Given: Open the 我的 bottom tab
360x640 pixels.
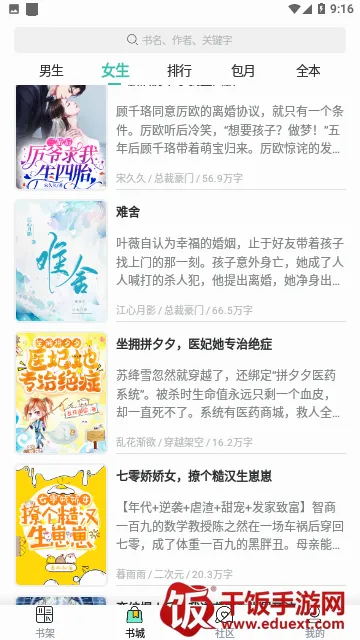Looking at the screenshot, I should (x=315, y=622).
